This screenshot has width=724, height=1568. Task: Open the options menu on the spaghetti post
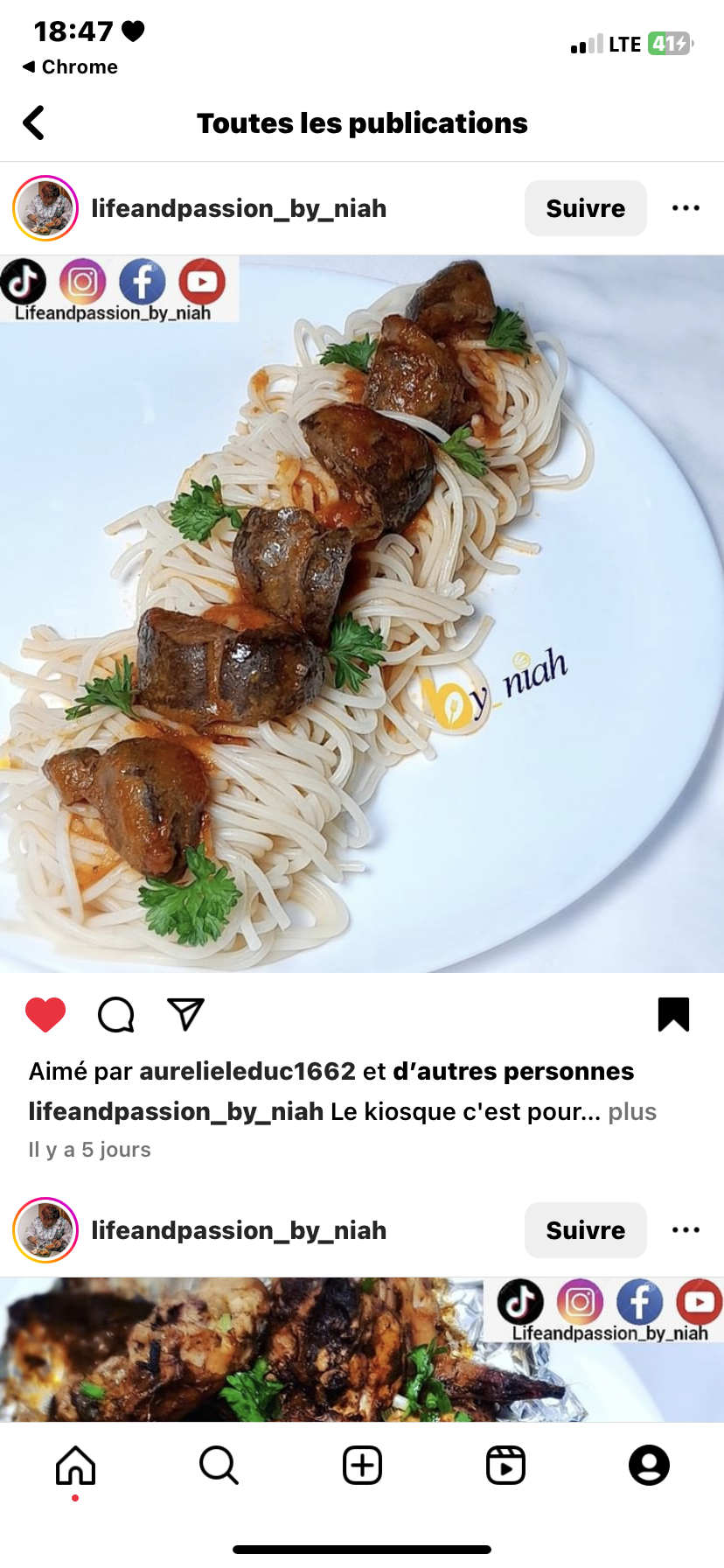point(686,208)
